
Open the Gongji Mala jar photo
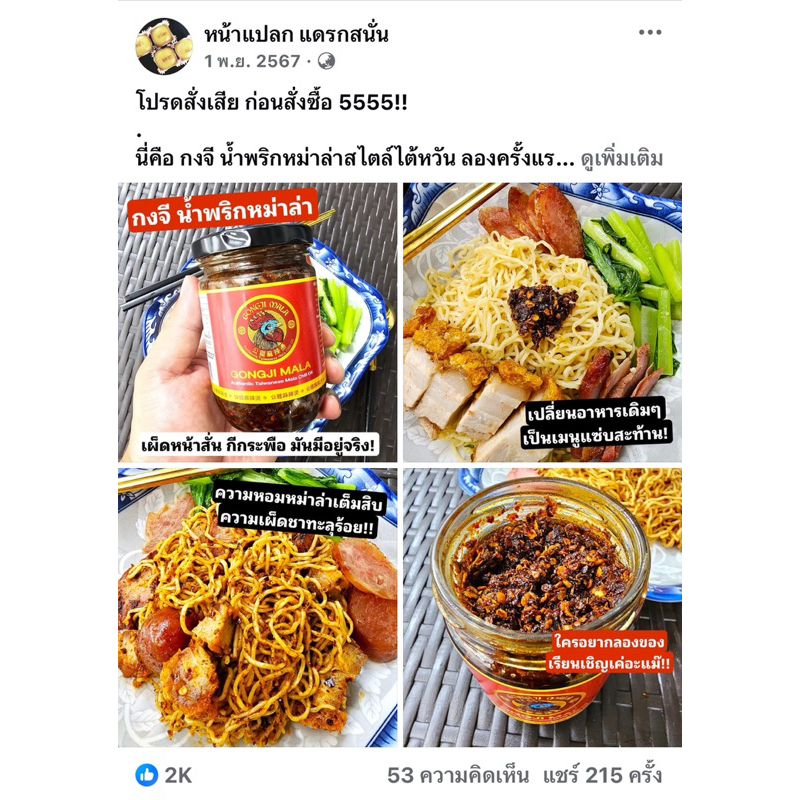[258, 322]
